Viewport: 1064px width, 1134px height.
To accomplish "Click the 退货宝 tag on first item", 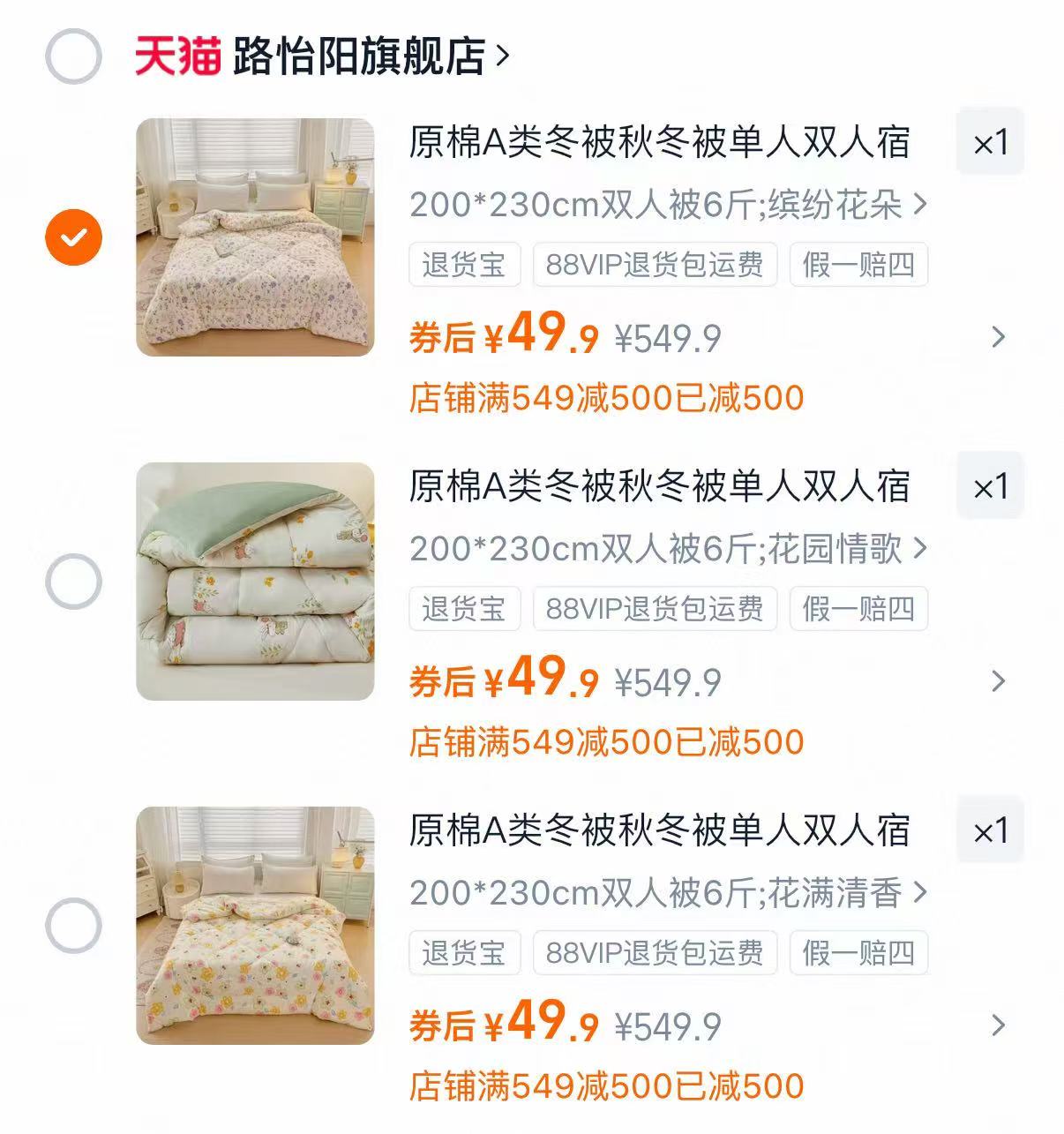I will coord(463,267).
